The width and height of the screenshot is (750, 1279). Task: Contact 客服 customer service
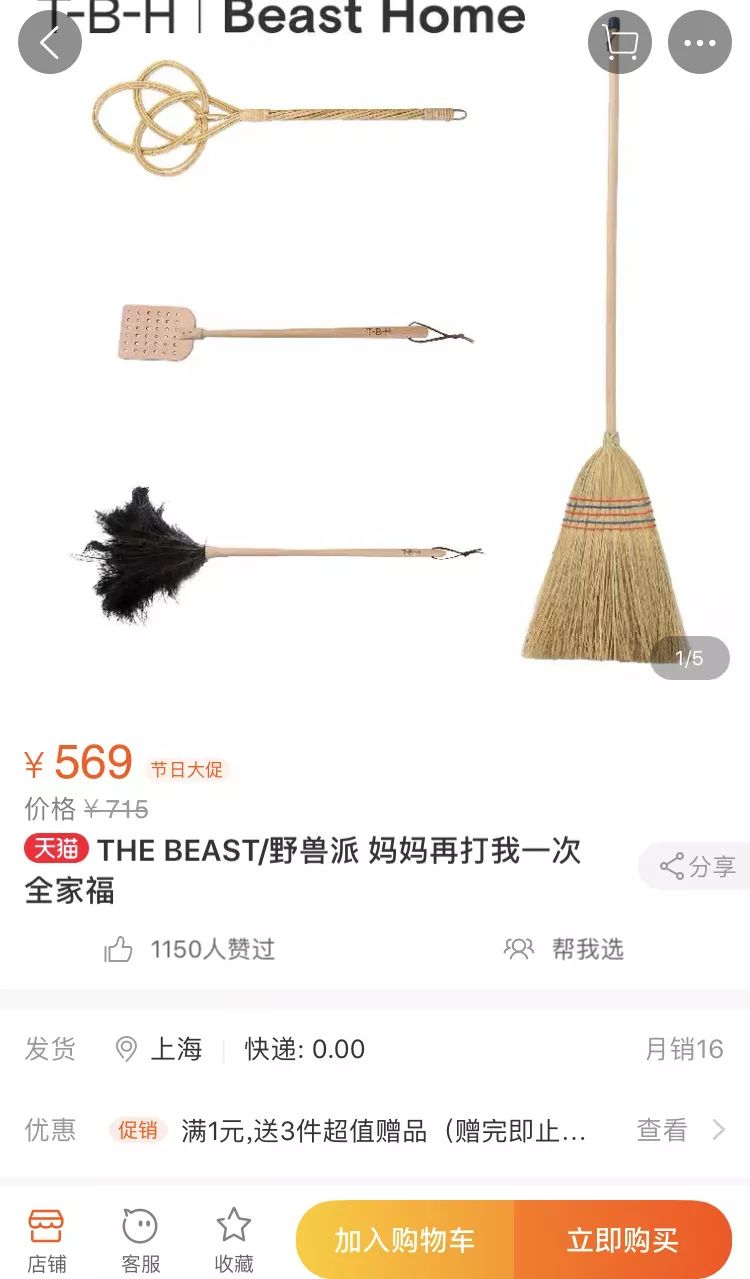(x=140, y=1238)
